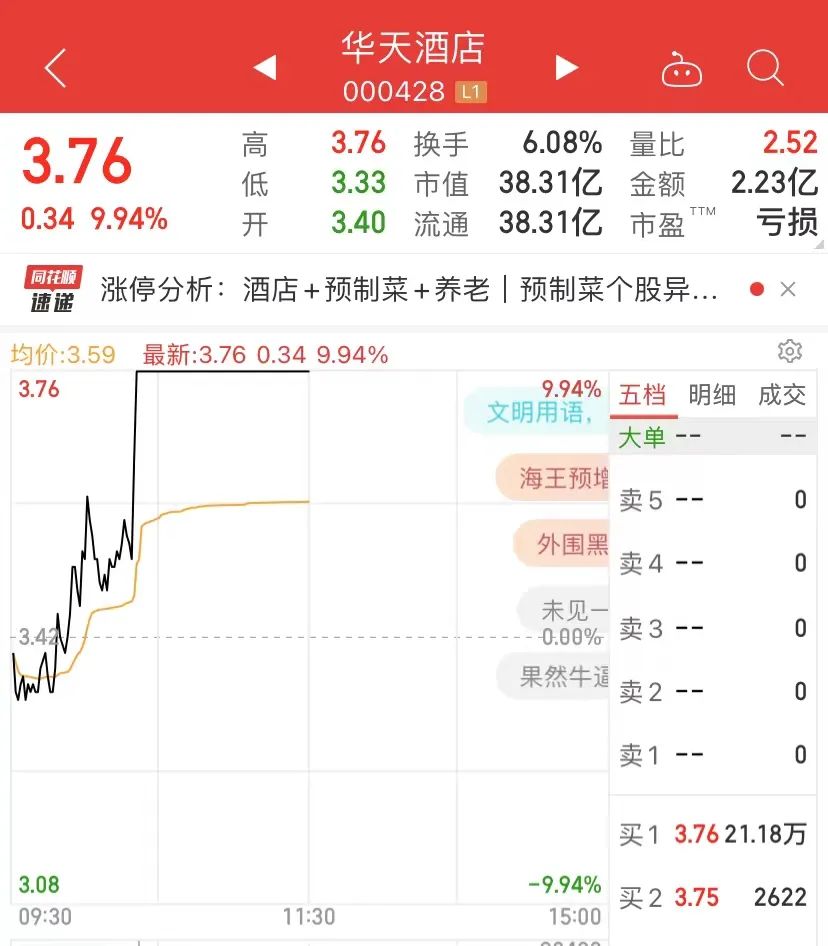Open the chart settings gear icon
The width and height of the screenshot is (828, 946).
[790, 351]
